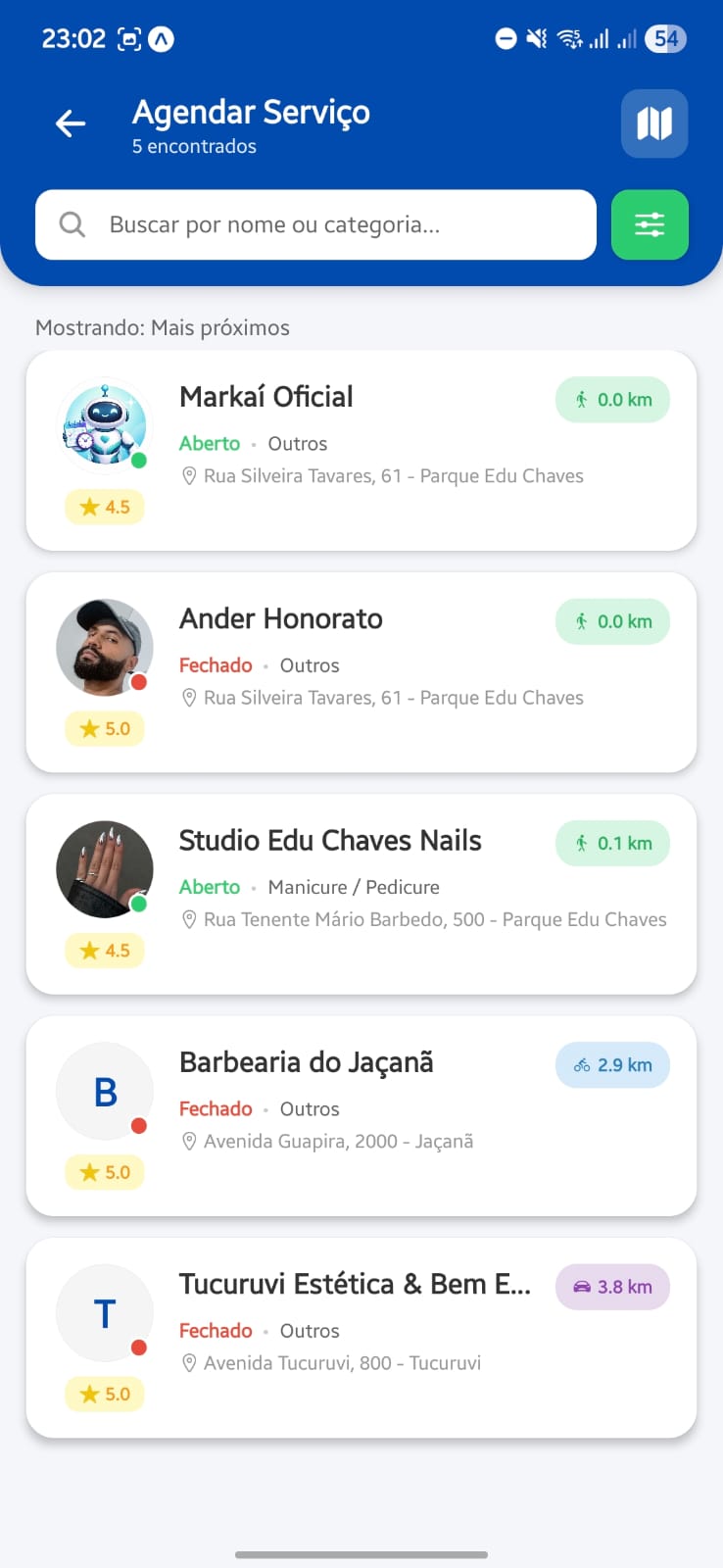Expand the truncated Tucuruvi Estética name
The image size is (723, 1568).
click(354, 1284)
